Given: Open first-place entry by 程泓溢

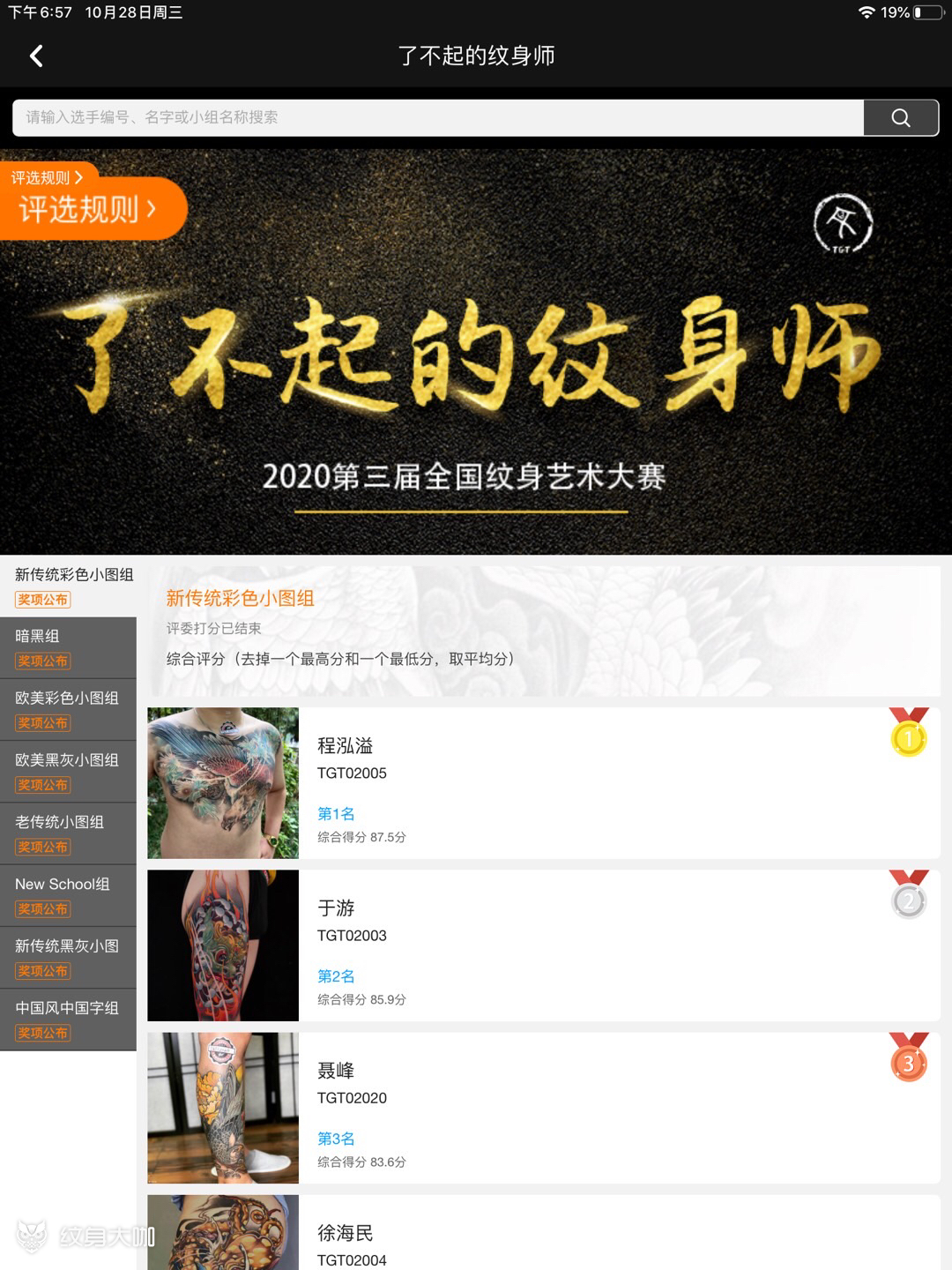Looking at the screenshot, I should (x=543, y=783).
